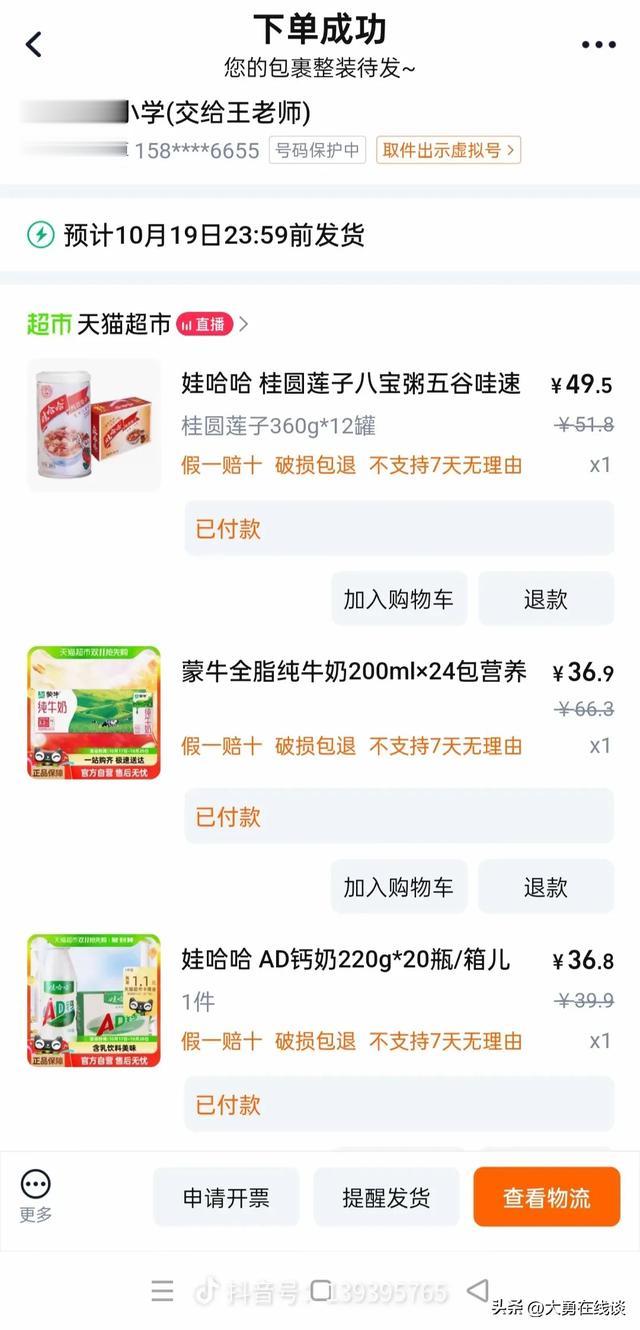Open the 蒙牛全脂纯牛奶 product image
The width and height of the screenshot is (640, 1330).
93,712
